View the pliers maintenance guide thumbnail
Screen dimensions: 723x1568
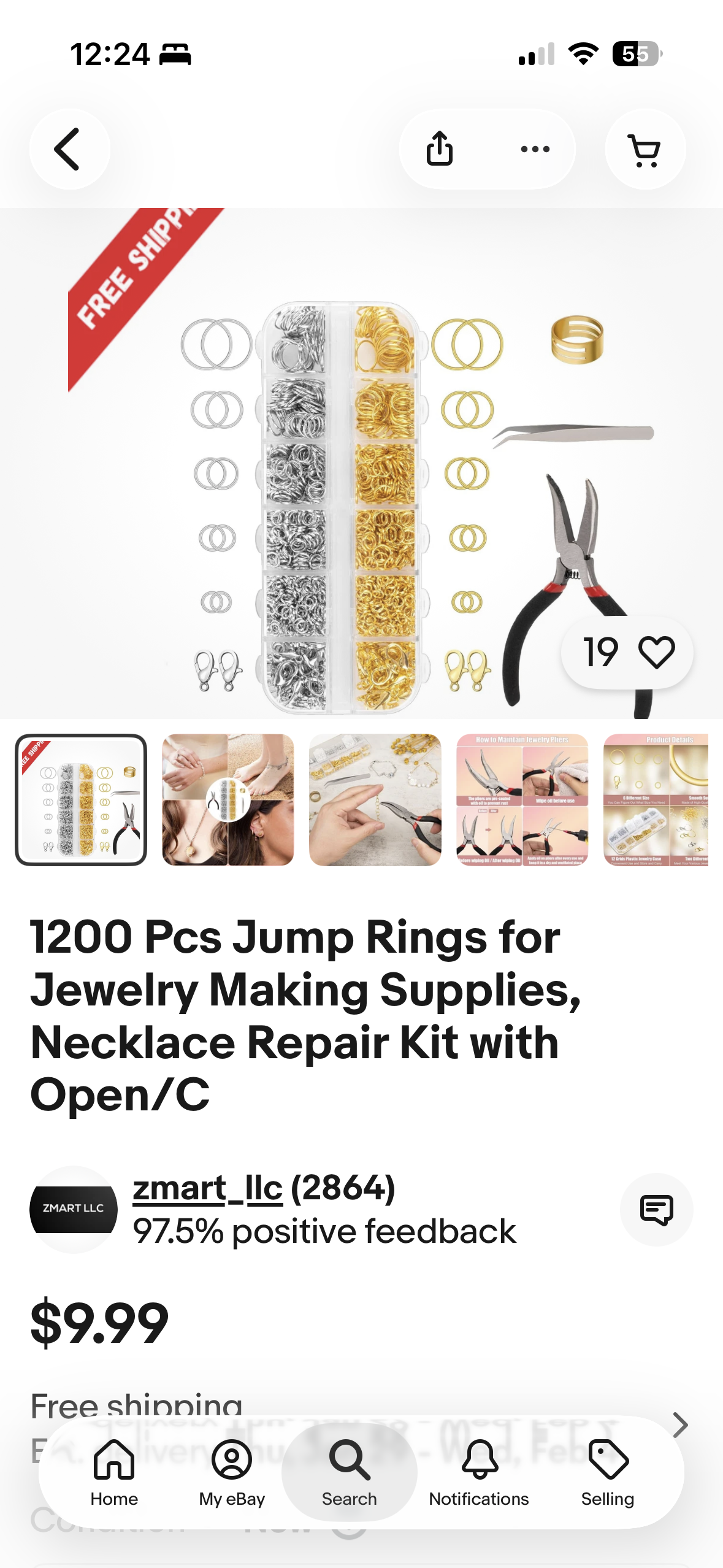point(522,800)
